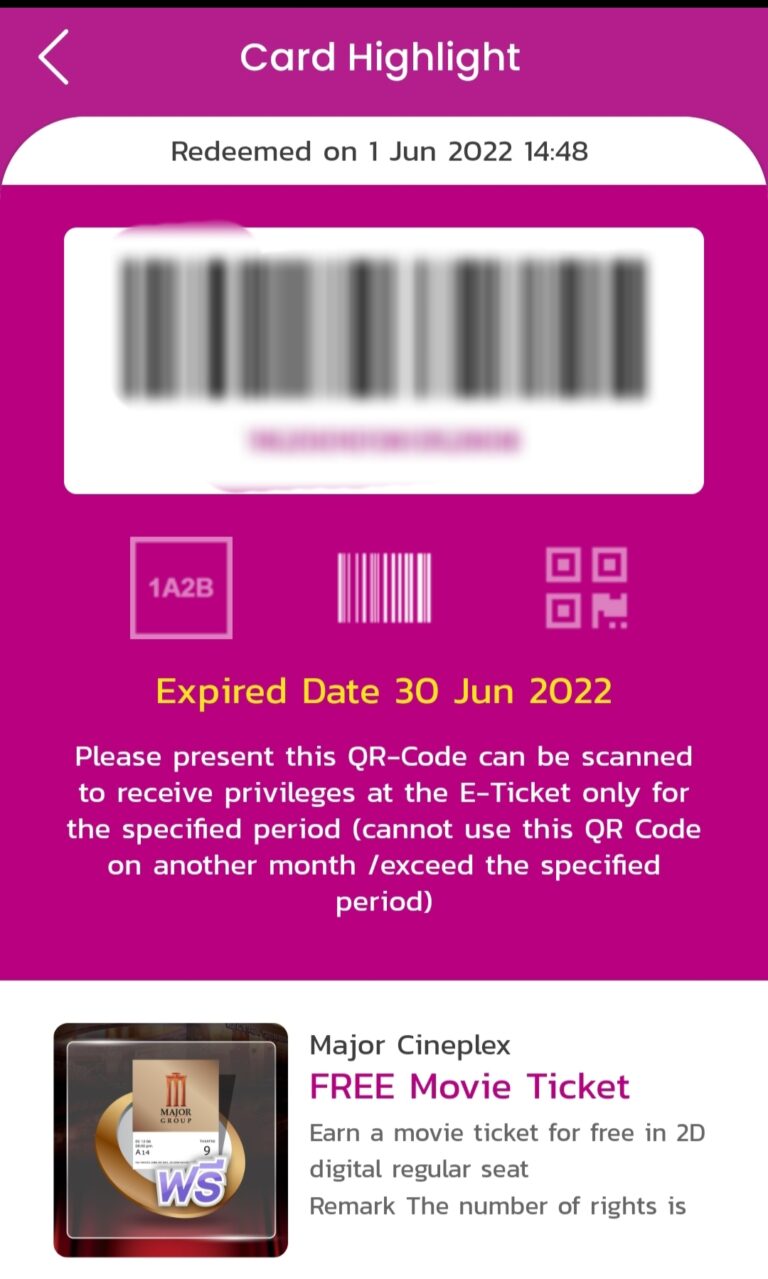Select the middle barcode symbol option
The height and width of the screenshot is (1279, 768).
(x=384, y=588)
